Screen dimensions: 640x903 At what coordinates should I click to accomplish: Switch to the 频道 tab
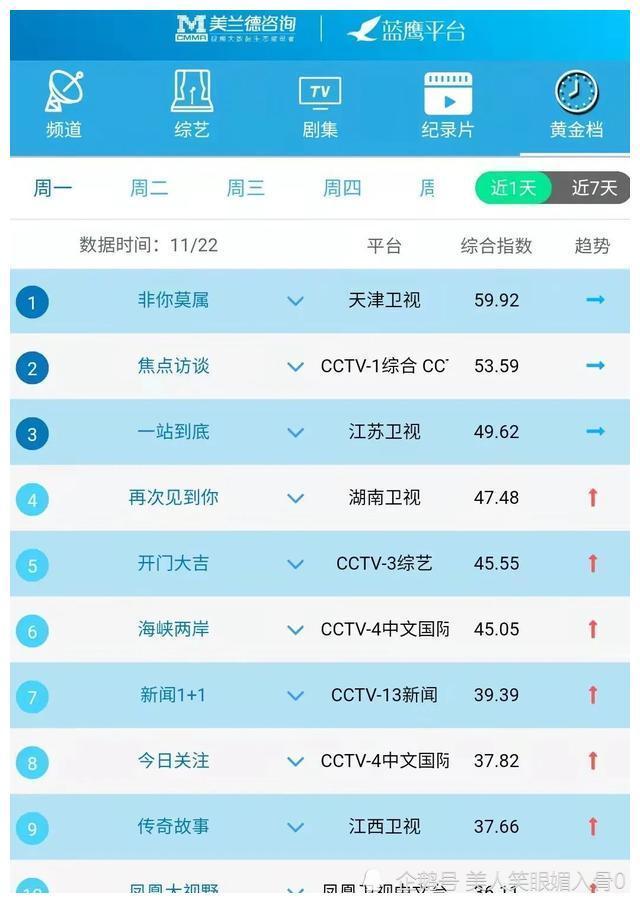64,105
